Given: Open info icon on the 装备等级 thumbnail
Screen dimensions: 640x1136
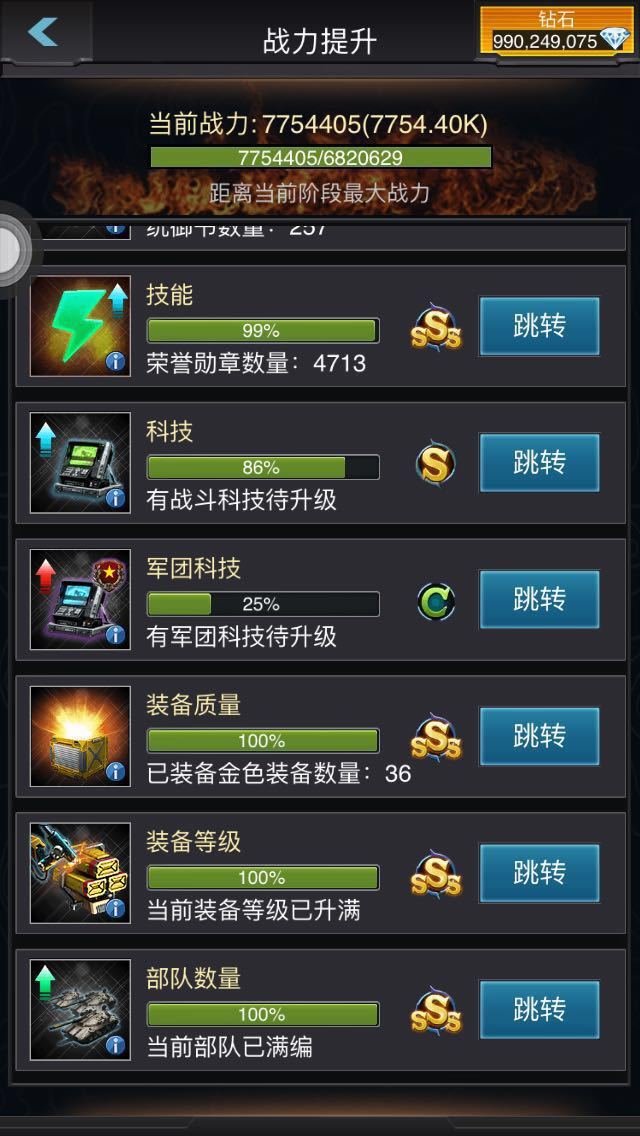Looking at the screenshot, I should click(116, 908).
